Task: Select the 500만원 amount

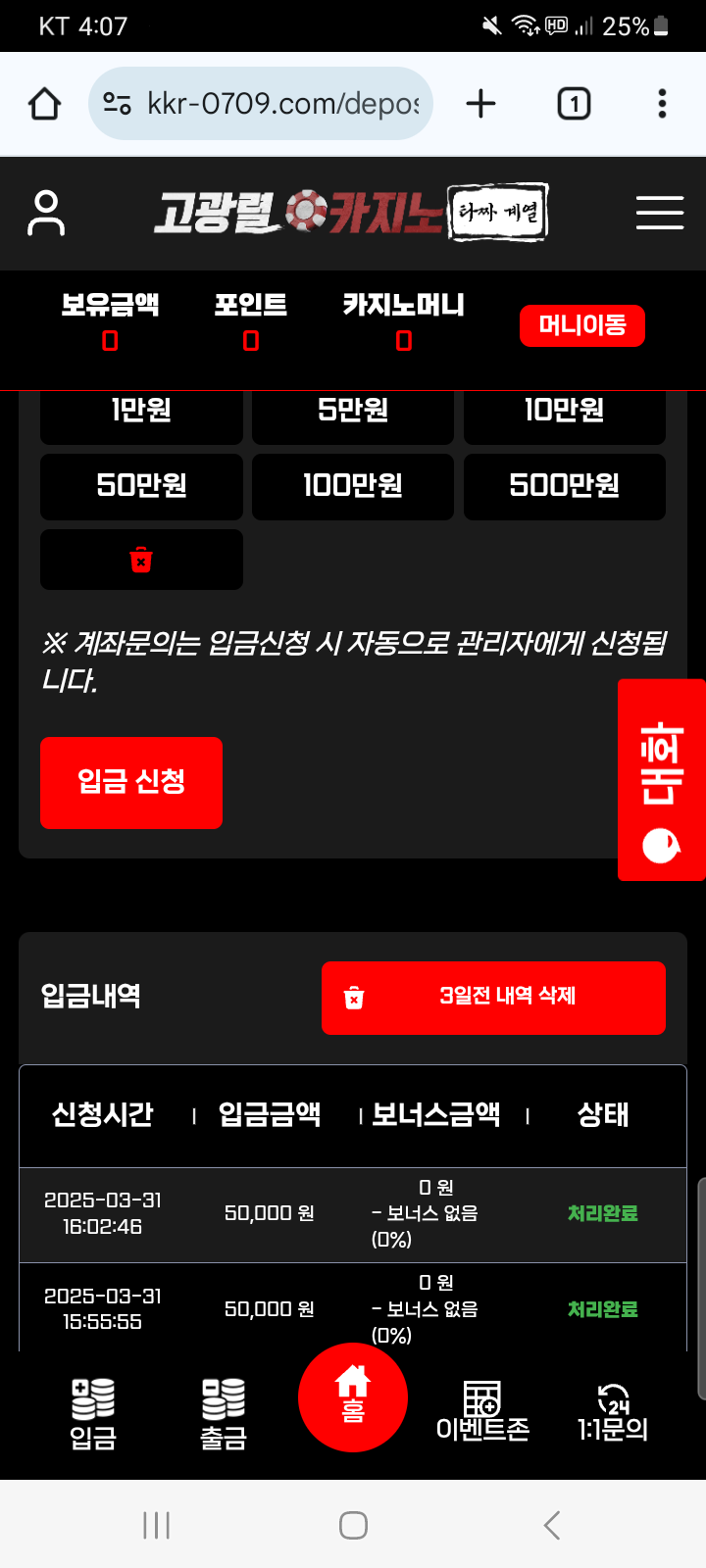Action: [565, 486]
